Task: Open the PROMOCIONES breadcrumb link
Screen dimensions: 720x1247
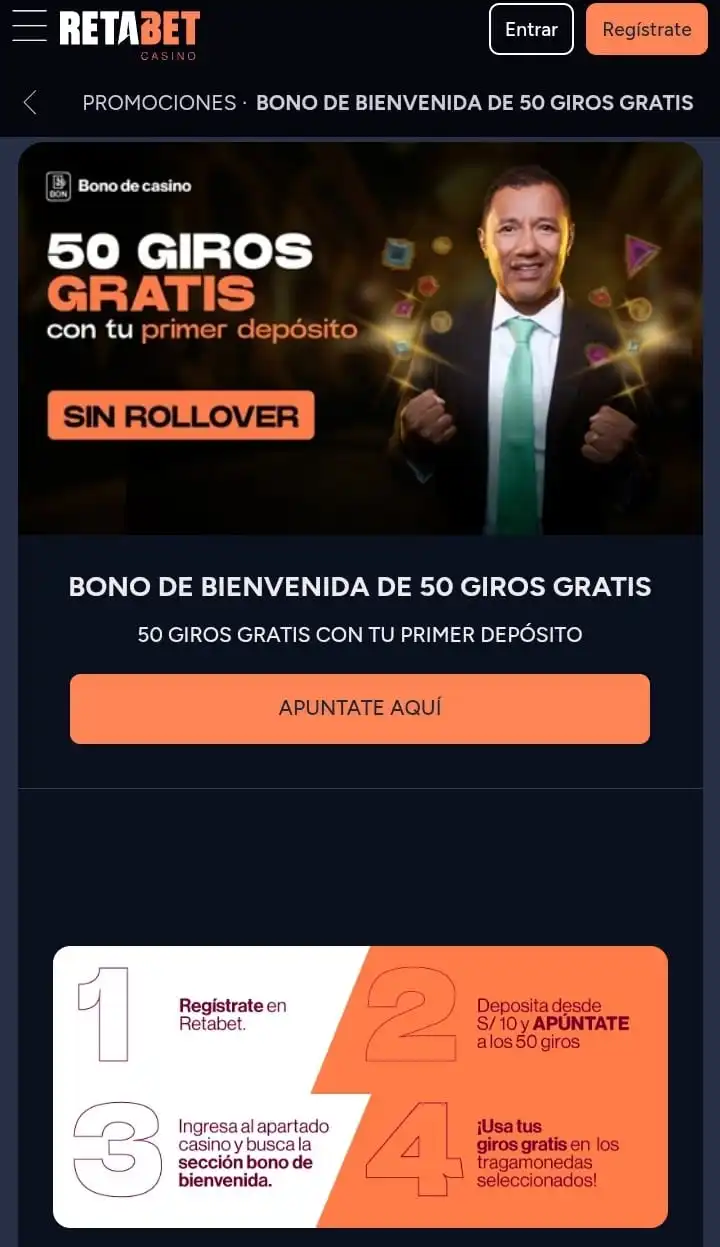Action: [x=159, y=102]
